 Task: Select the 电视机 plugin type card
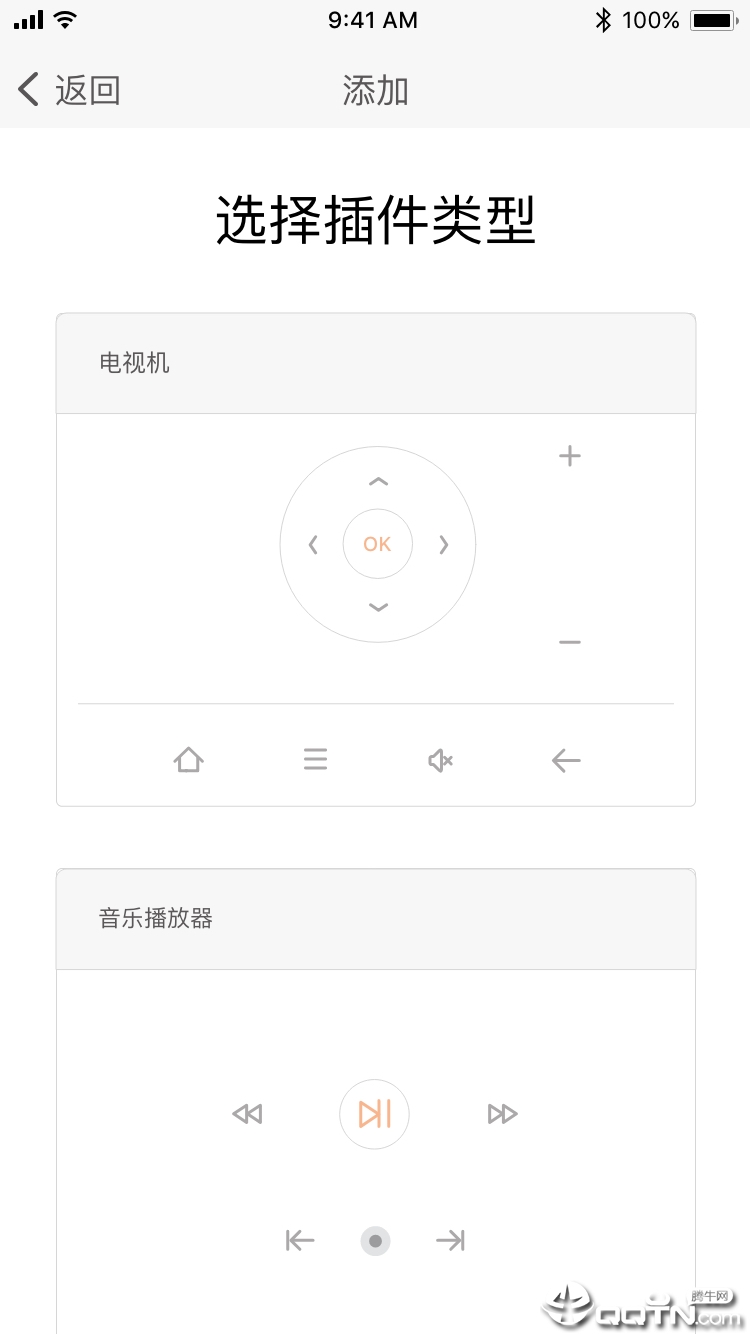pos(375,364)
